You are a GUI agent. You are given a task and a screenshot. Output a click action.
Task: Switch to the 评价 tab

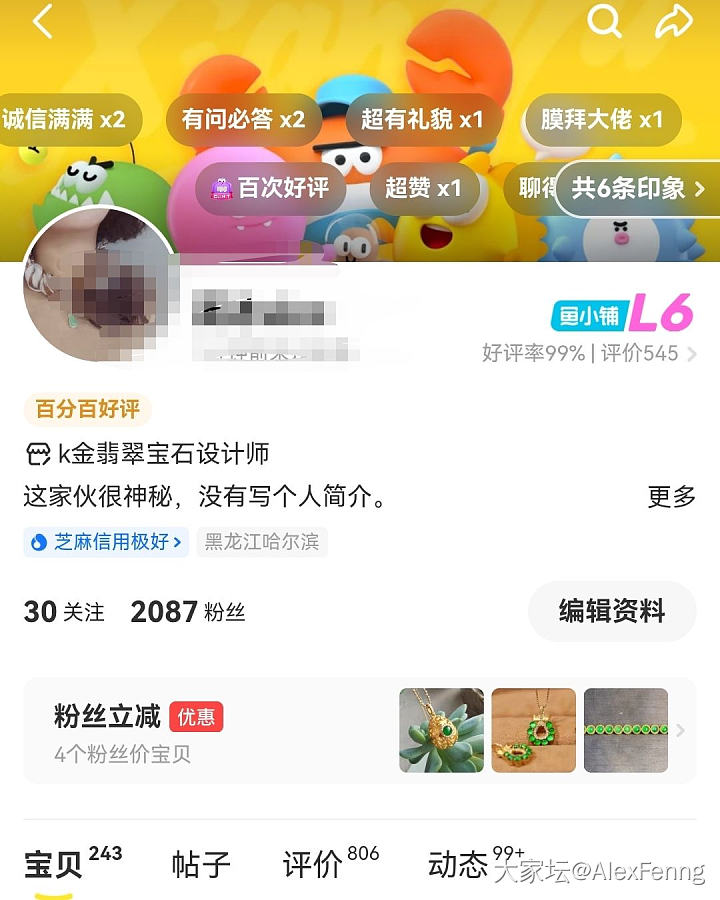pos(314,864)
